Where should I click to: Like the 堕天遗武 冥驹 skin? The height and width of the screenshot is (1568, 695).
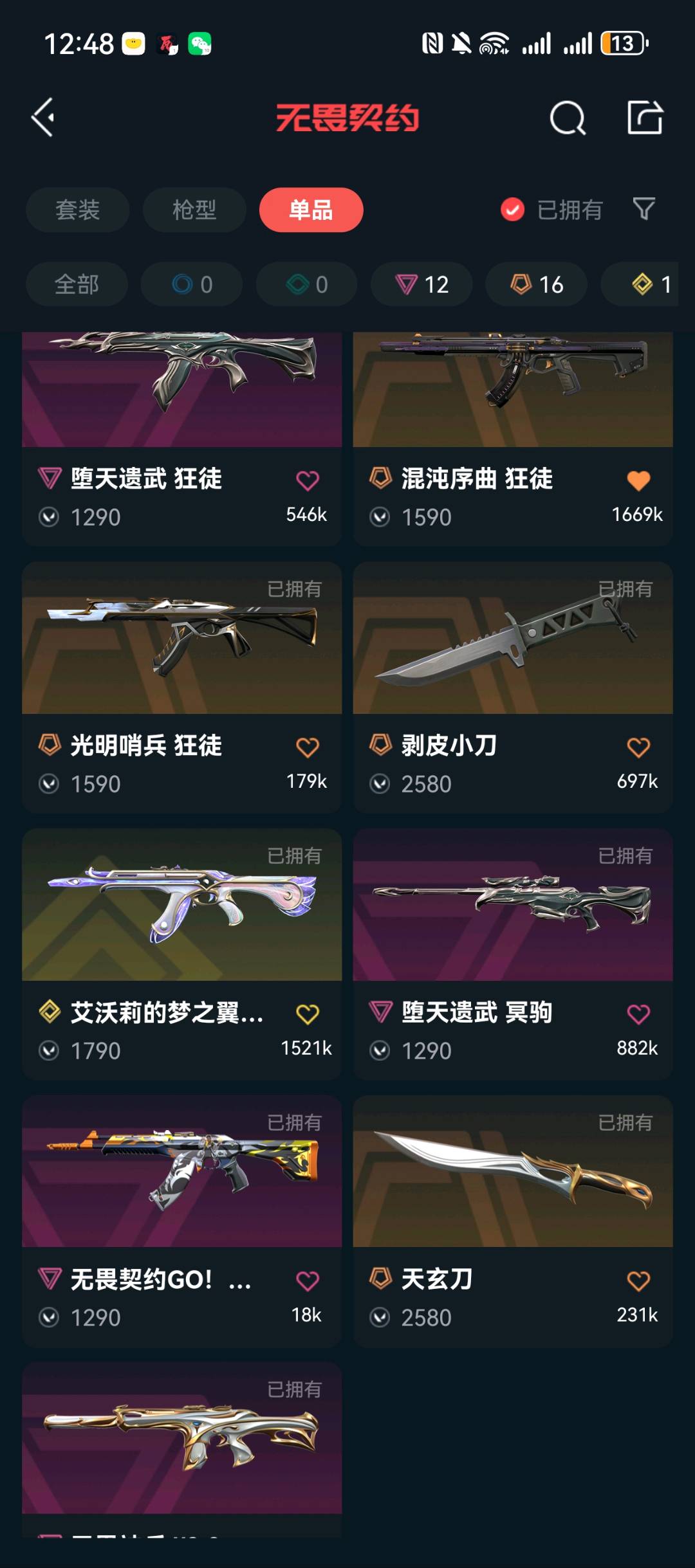pos(638,1014)
